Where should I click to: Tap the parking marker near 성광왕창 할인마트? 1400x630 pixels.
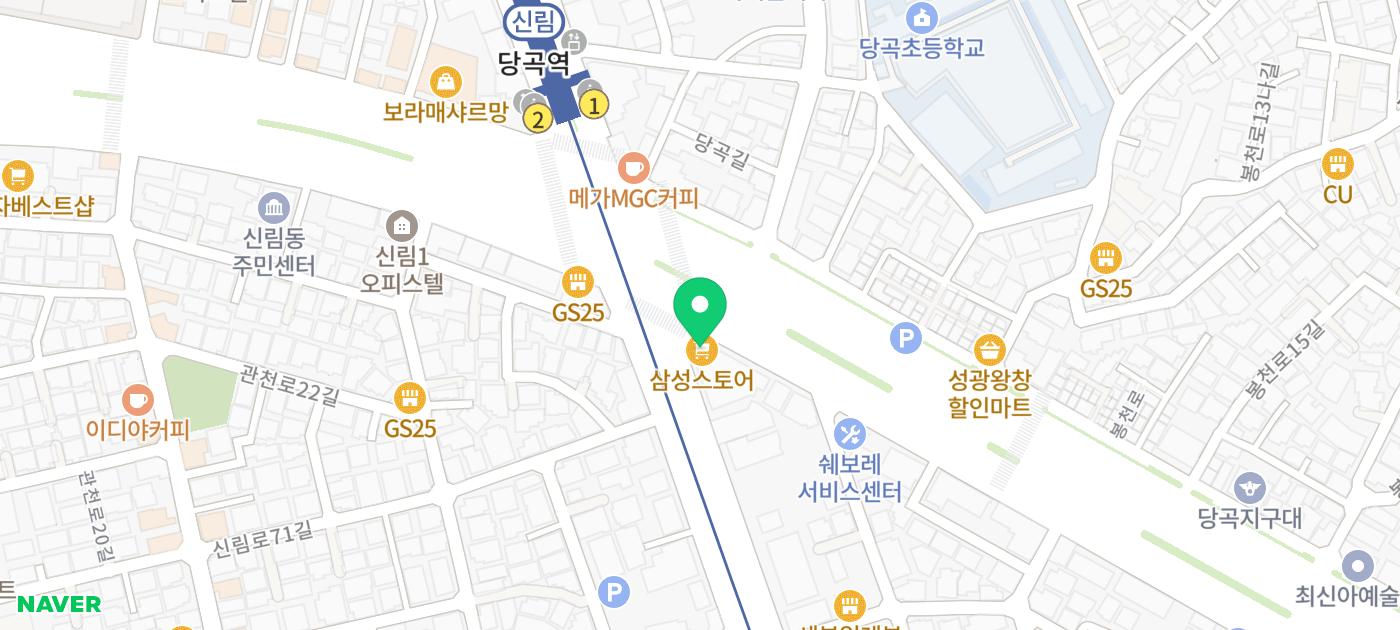(905, 338)
